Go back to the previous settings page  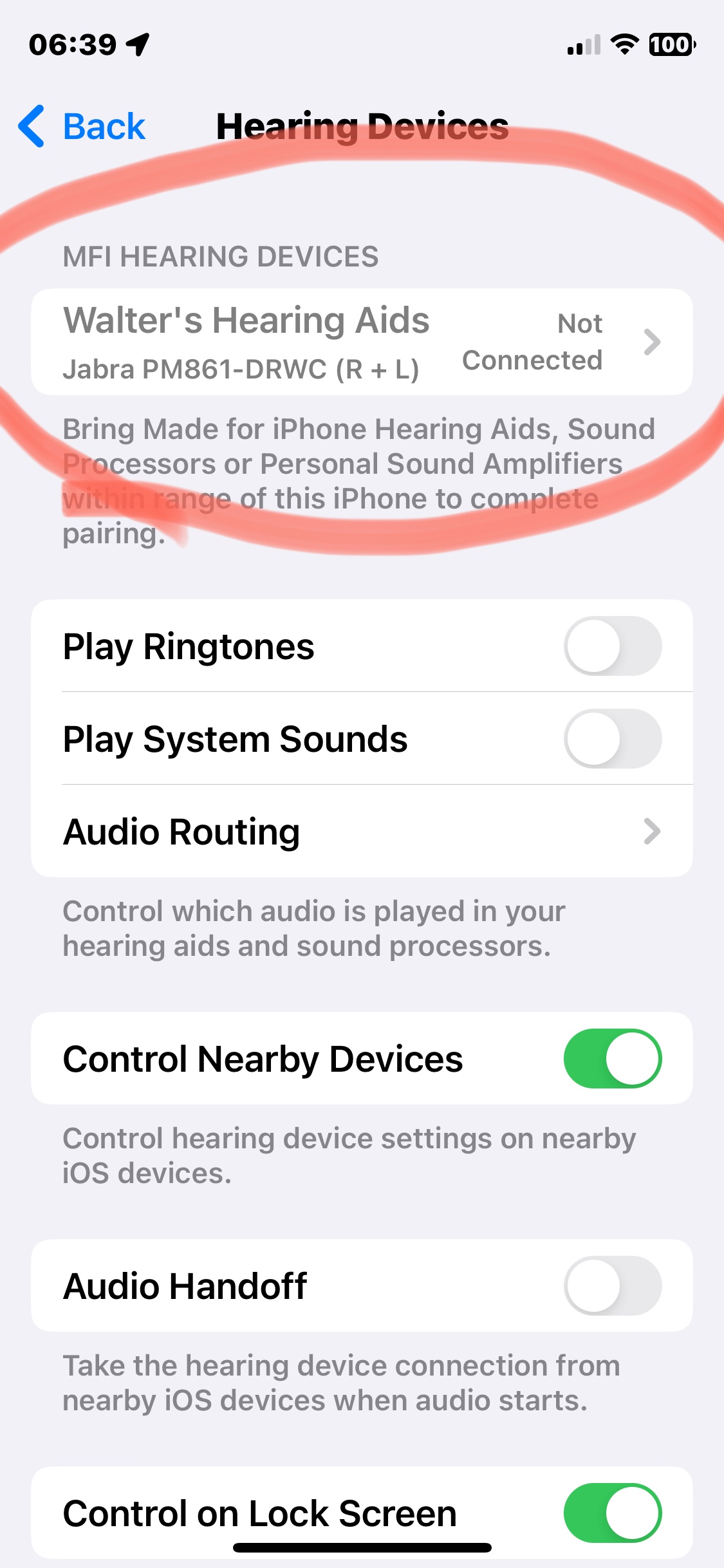click(82, 126)
